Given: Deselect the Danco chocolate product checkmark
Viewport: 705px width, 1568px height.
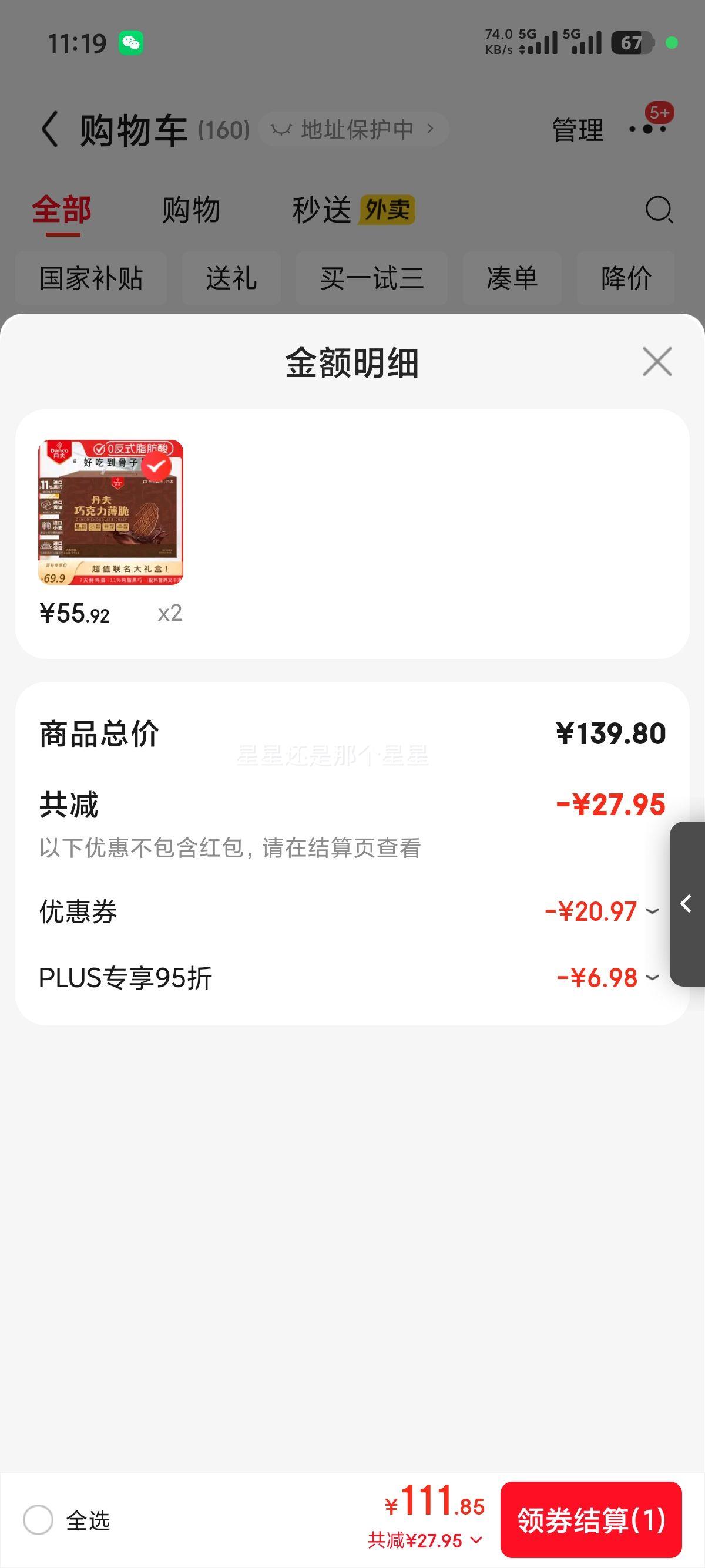Looking at the screenshot, I should tap(157, 466).
